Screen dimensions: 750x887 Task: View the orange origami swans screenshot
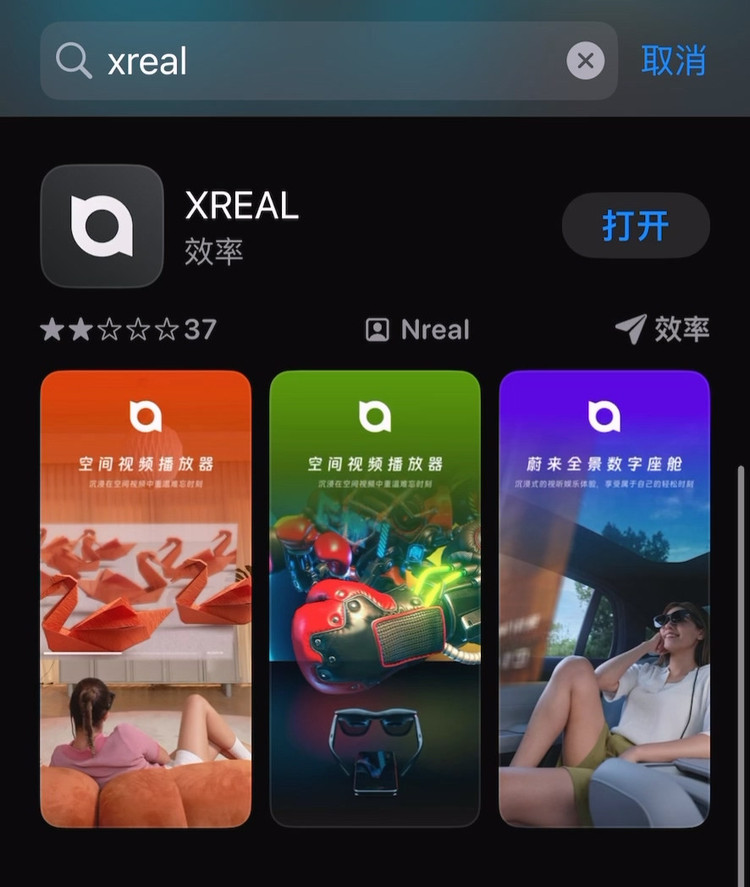(x=145, y=598)
